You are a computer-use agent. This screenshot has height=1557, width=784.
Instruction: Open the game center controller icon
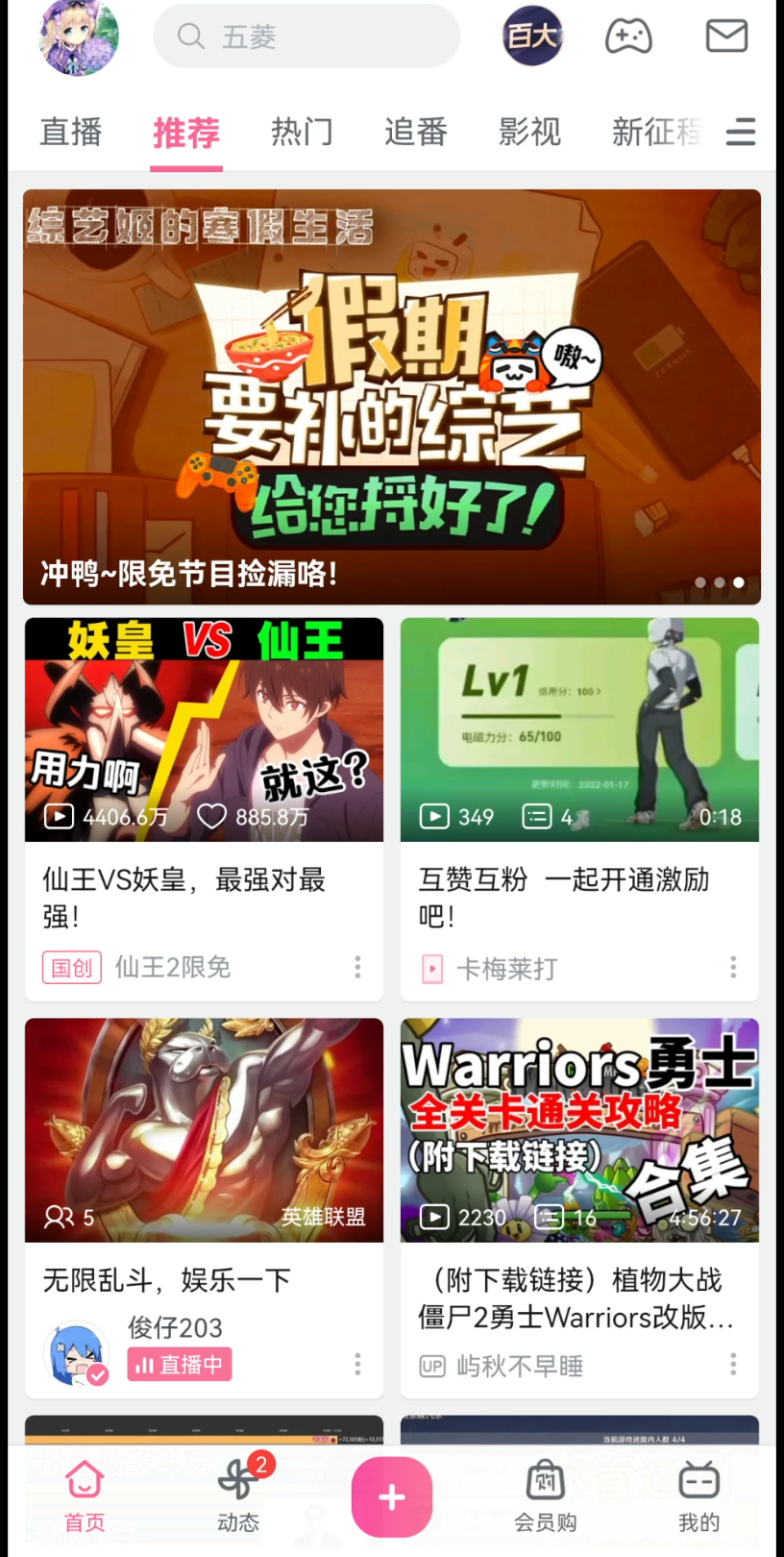(628, 37)
